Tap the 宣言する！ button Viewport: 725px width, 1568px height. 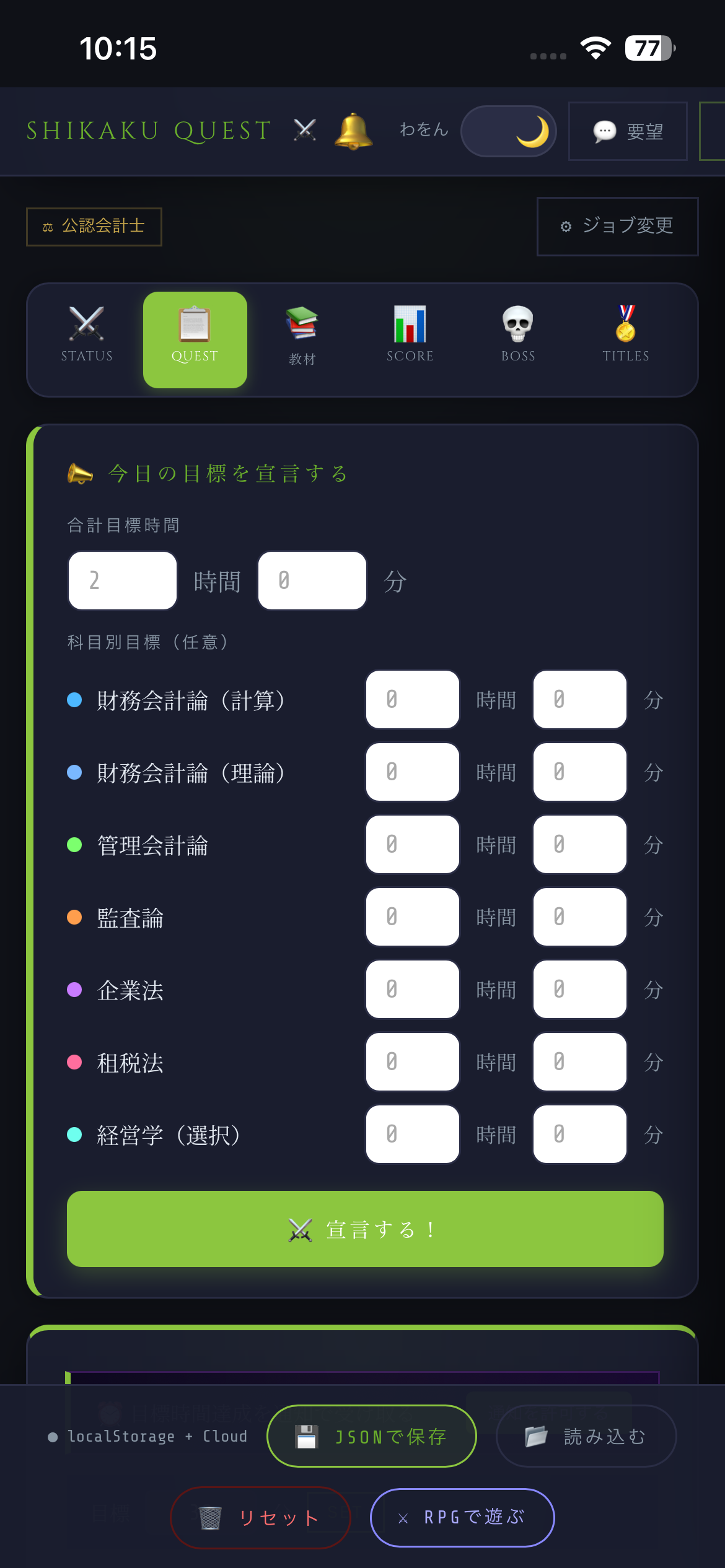[x=365, y=1229]
